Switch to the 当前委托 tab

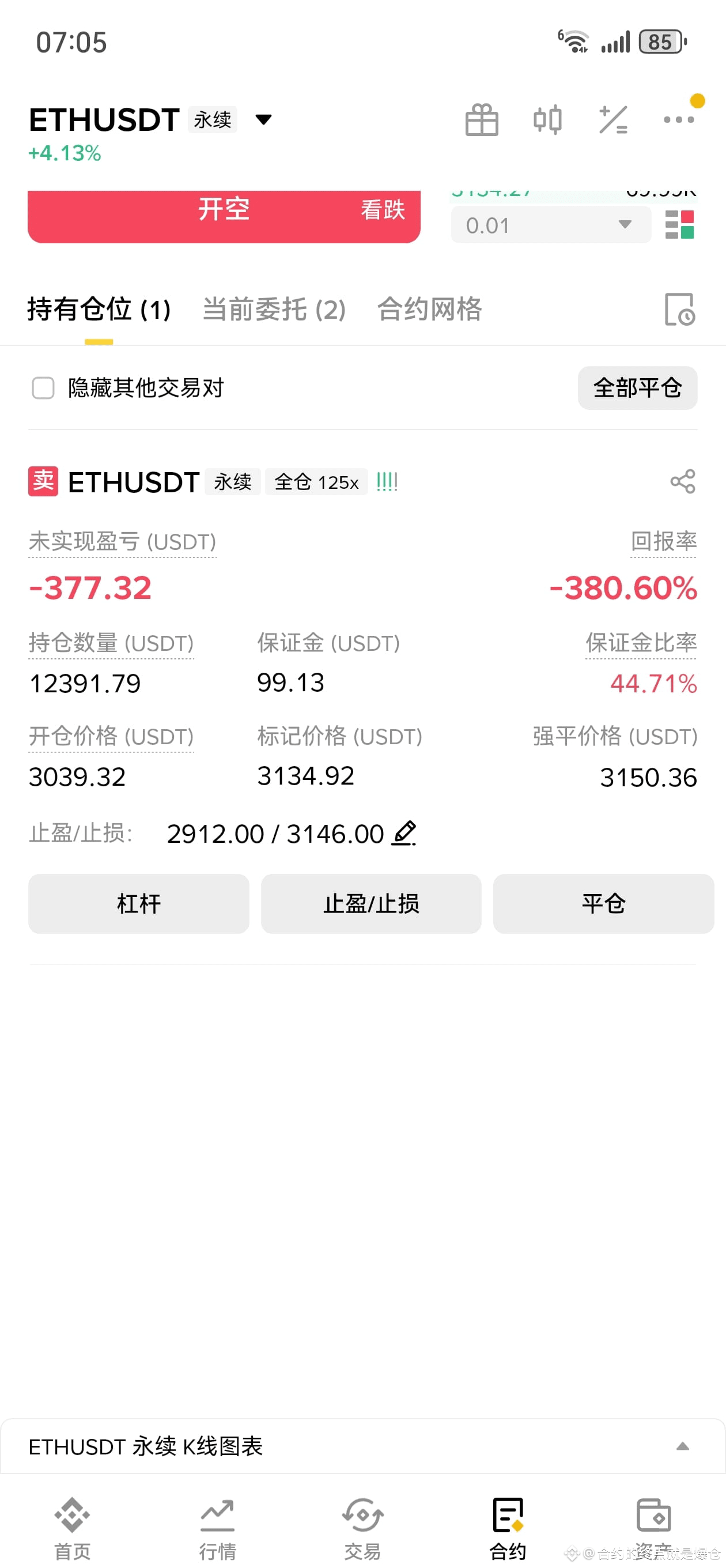(x=273, y=310)
